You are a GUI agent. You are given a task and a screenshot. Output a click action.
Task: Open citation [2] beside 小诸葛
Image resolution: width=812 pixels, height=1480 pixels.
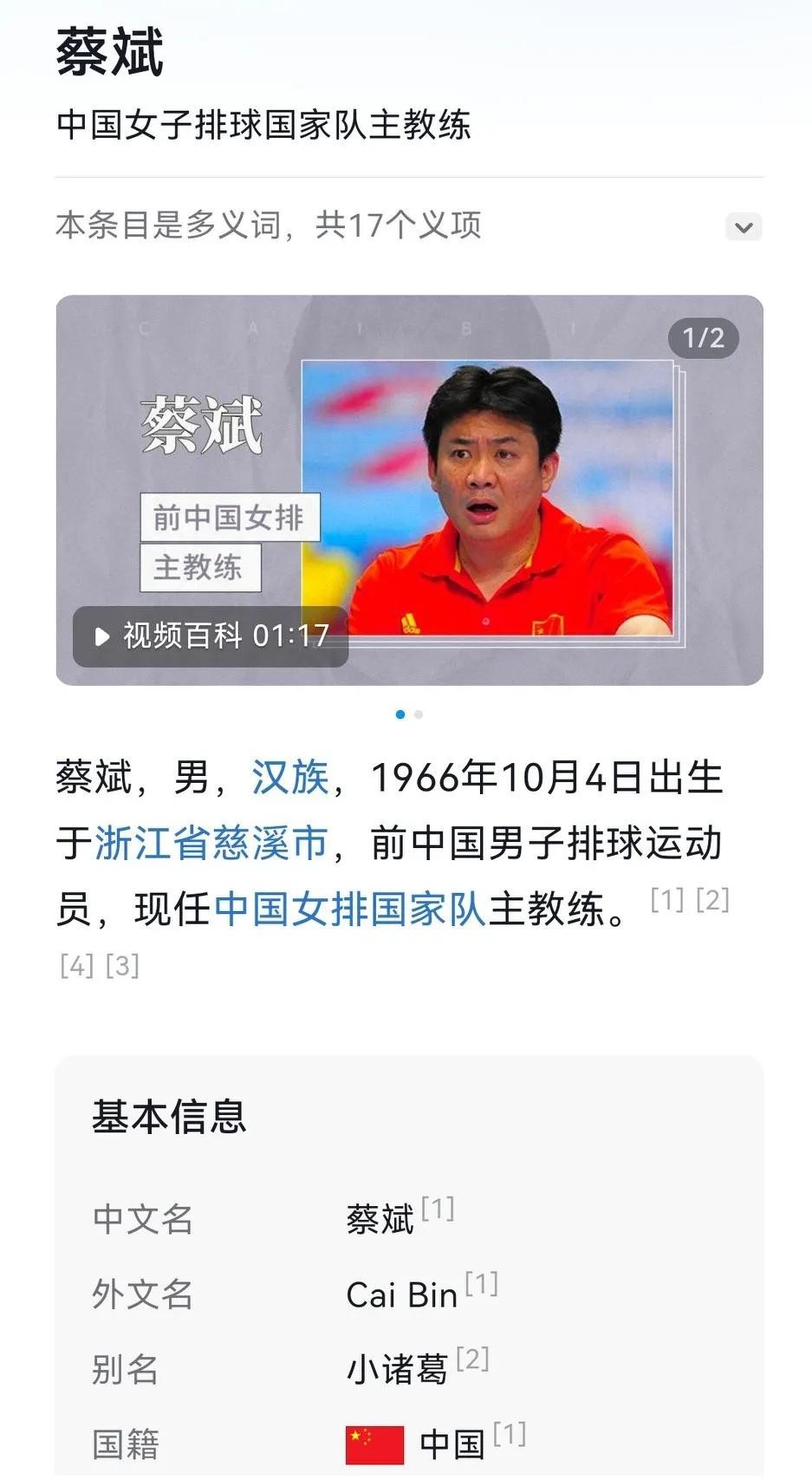(472, 1358)
